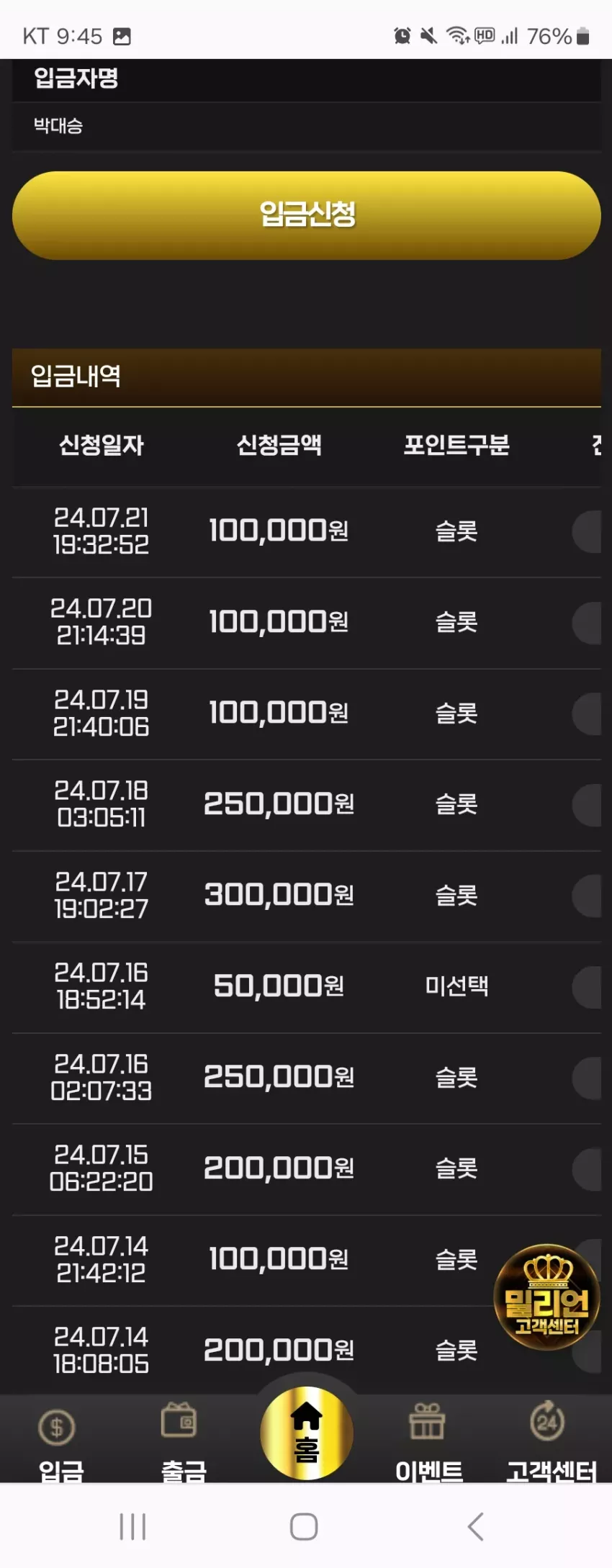This screenshot has width=612, height=1568.
Task: Tap the 입금신청 deposit request button
Action: [306, 215]
